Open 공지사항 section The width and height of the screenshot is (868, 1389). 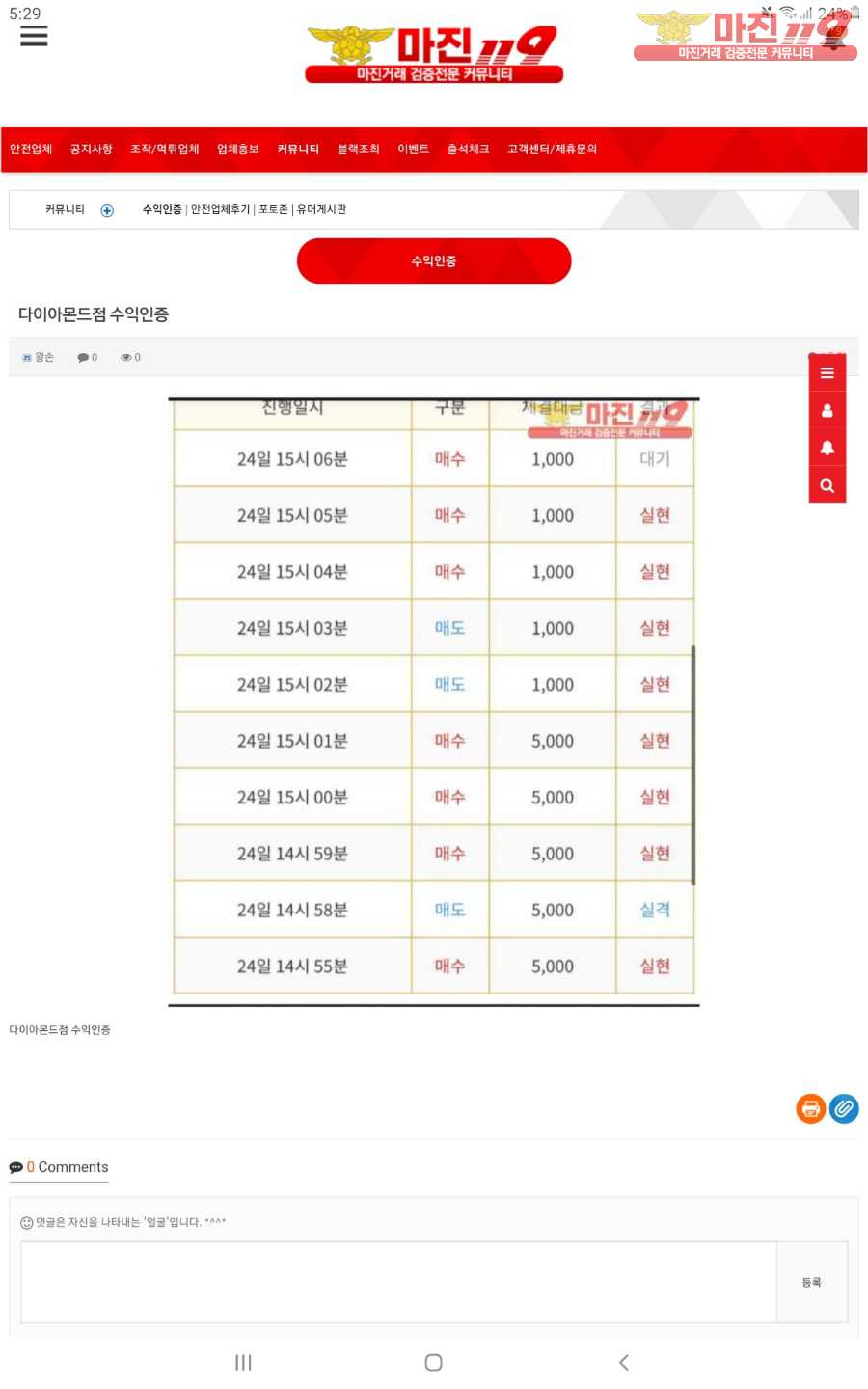[91, 150]
